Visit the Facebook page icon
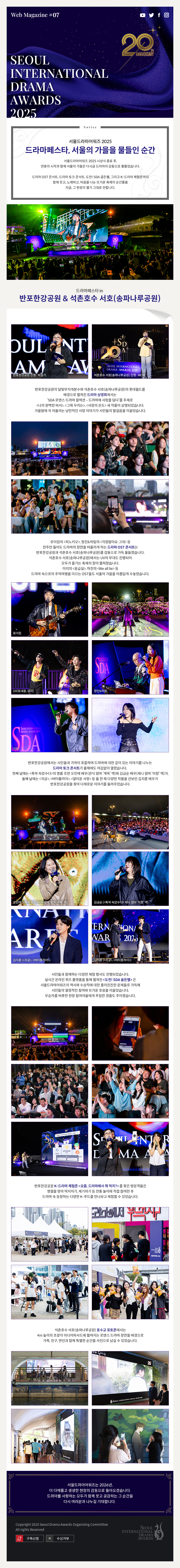 [x=159, y=15]
